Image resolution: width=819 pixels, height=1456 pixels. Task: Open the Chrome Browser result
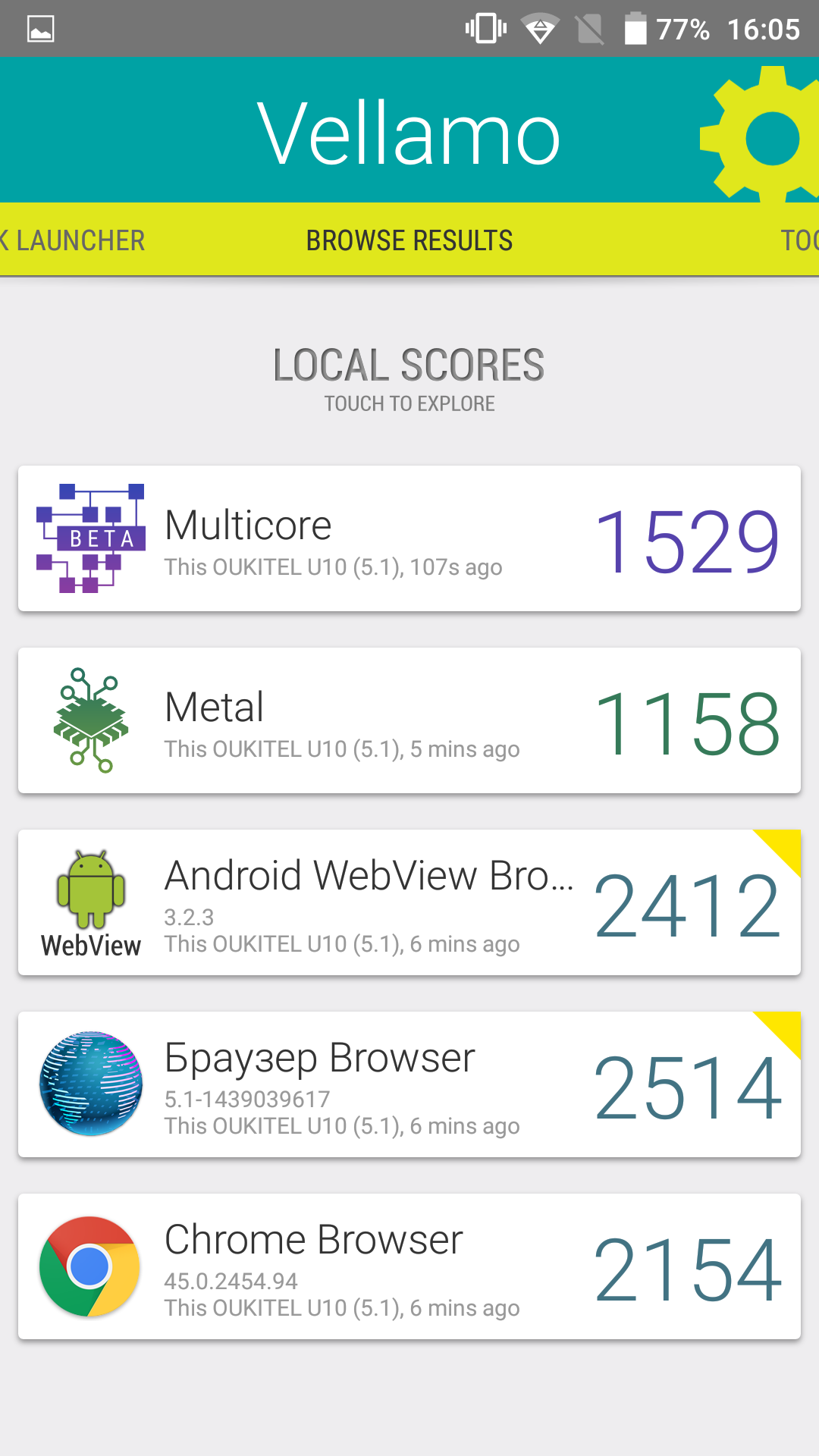[x=409, y=1266]
